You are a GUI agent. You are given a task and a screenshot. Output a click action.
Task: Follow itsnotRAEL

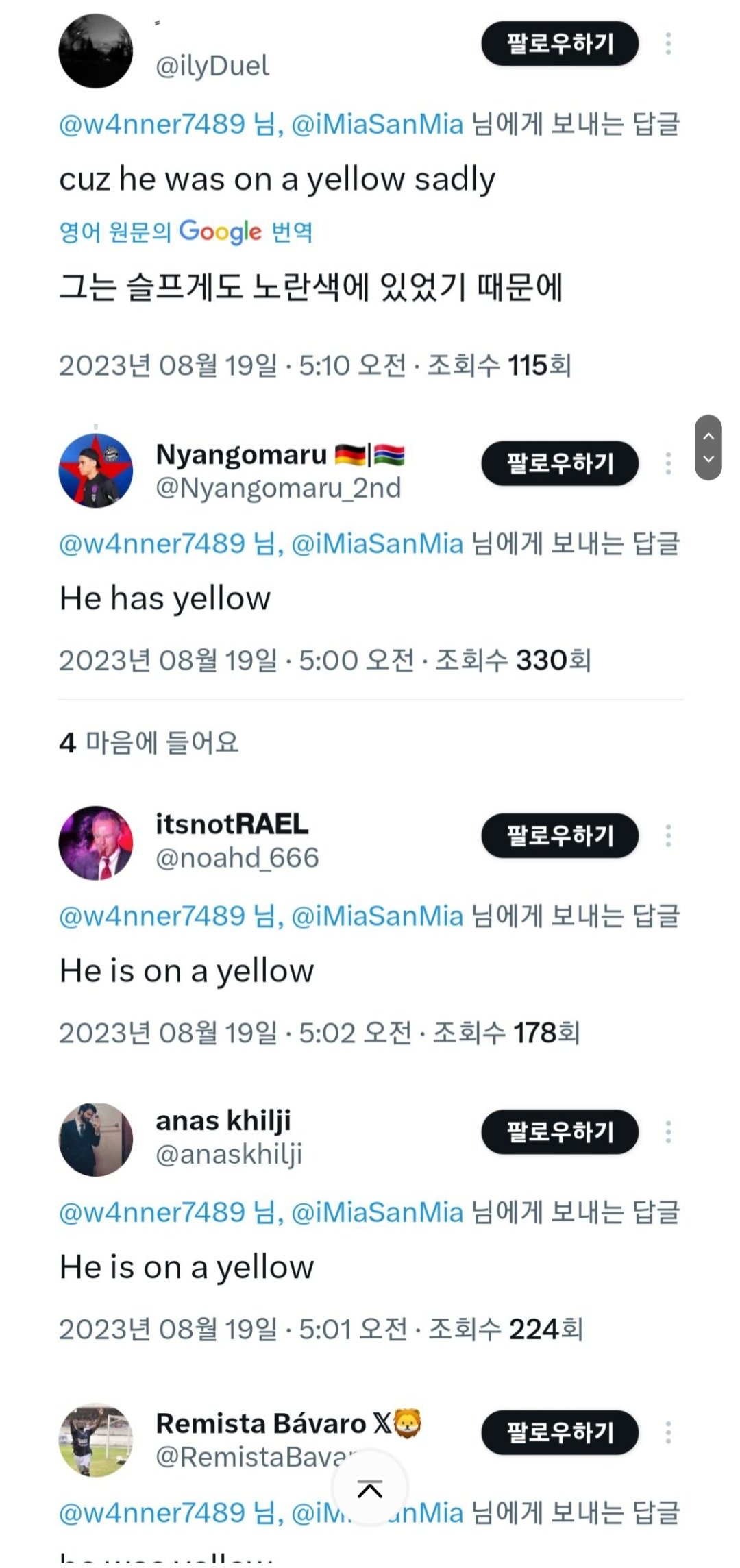coord(560,835)
